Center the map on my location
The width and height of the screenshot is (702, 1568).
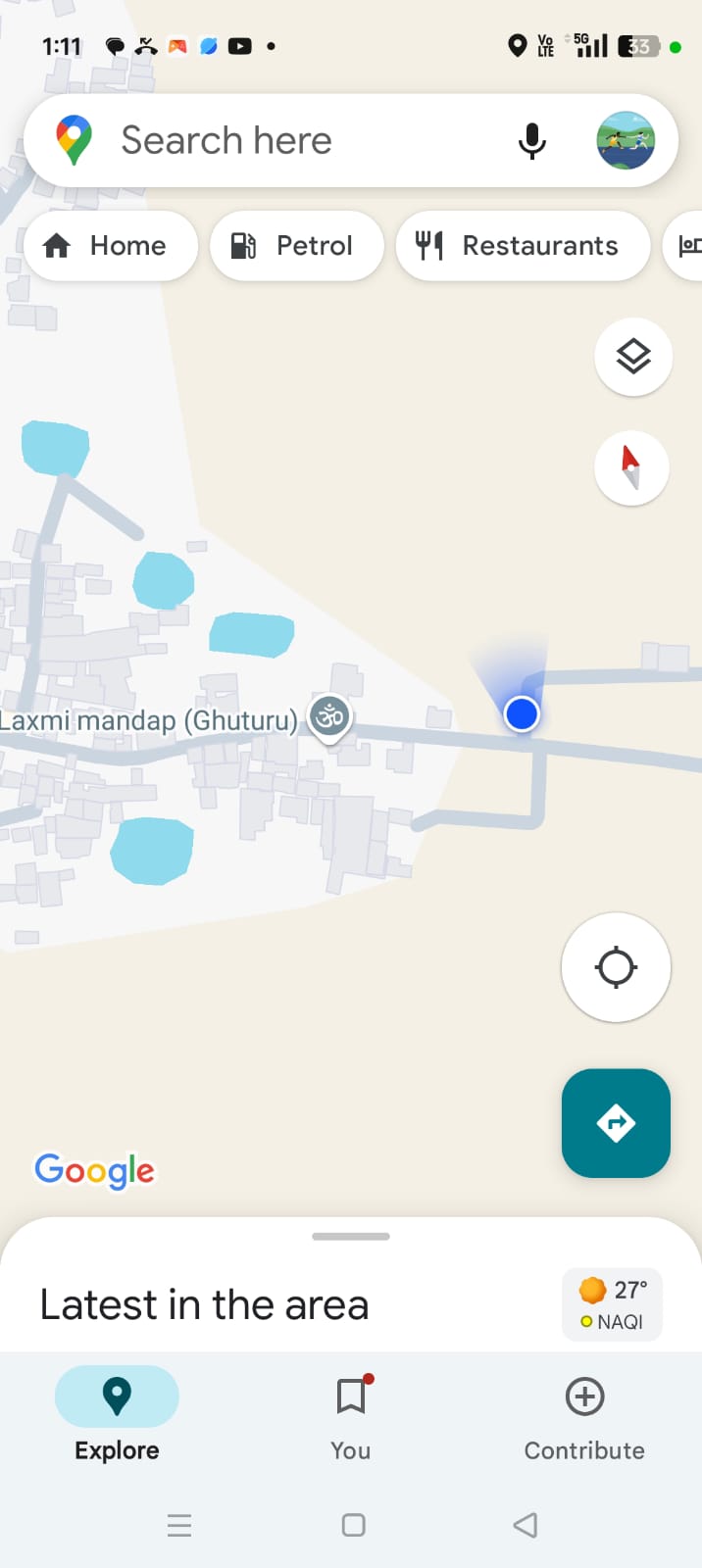coord(616,967)
